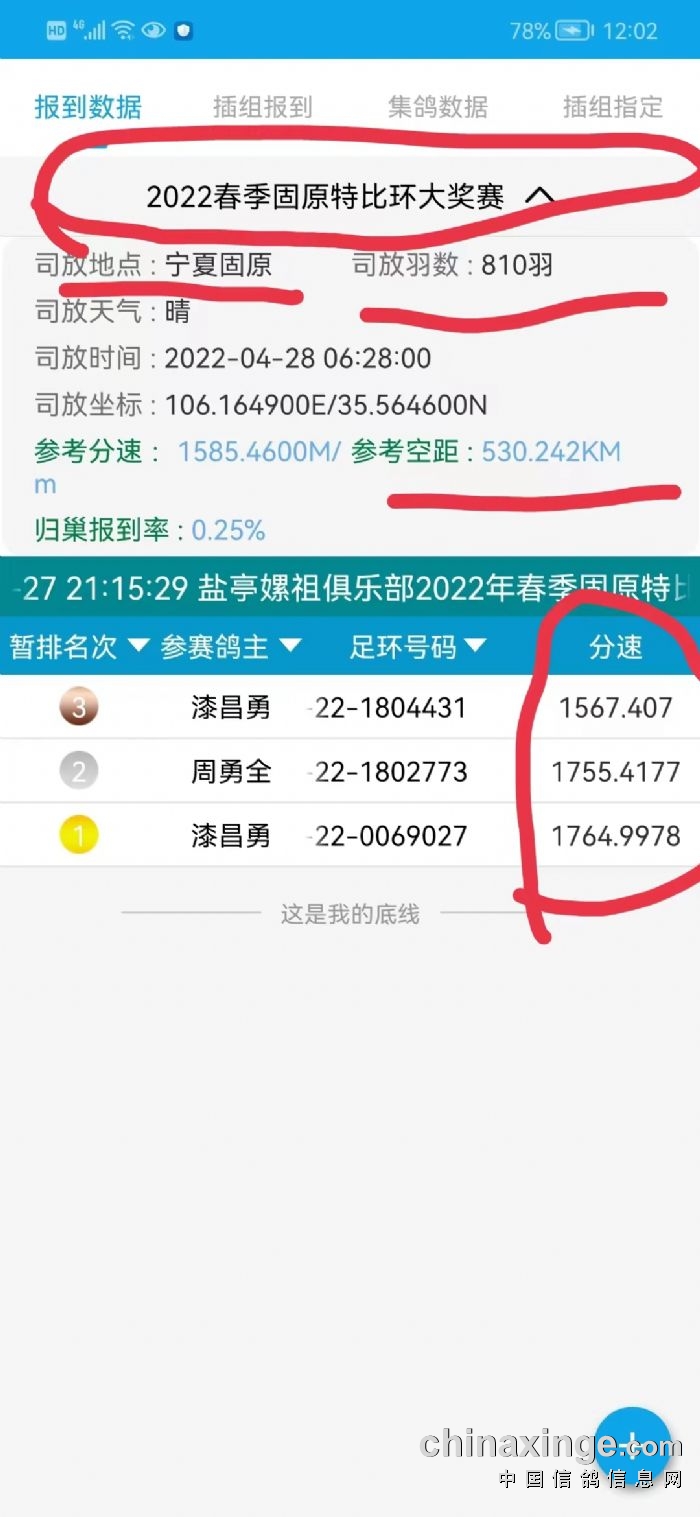Switch to the 报到数据 tab
The image size is (700, 1517).
coord(88,107)
